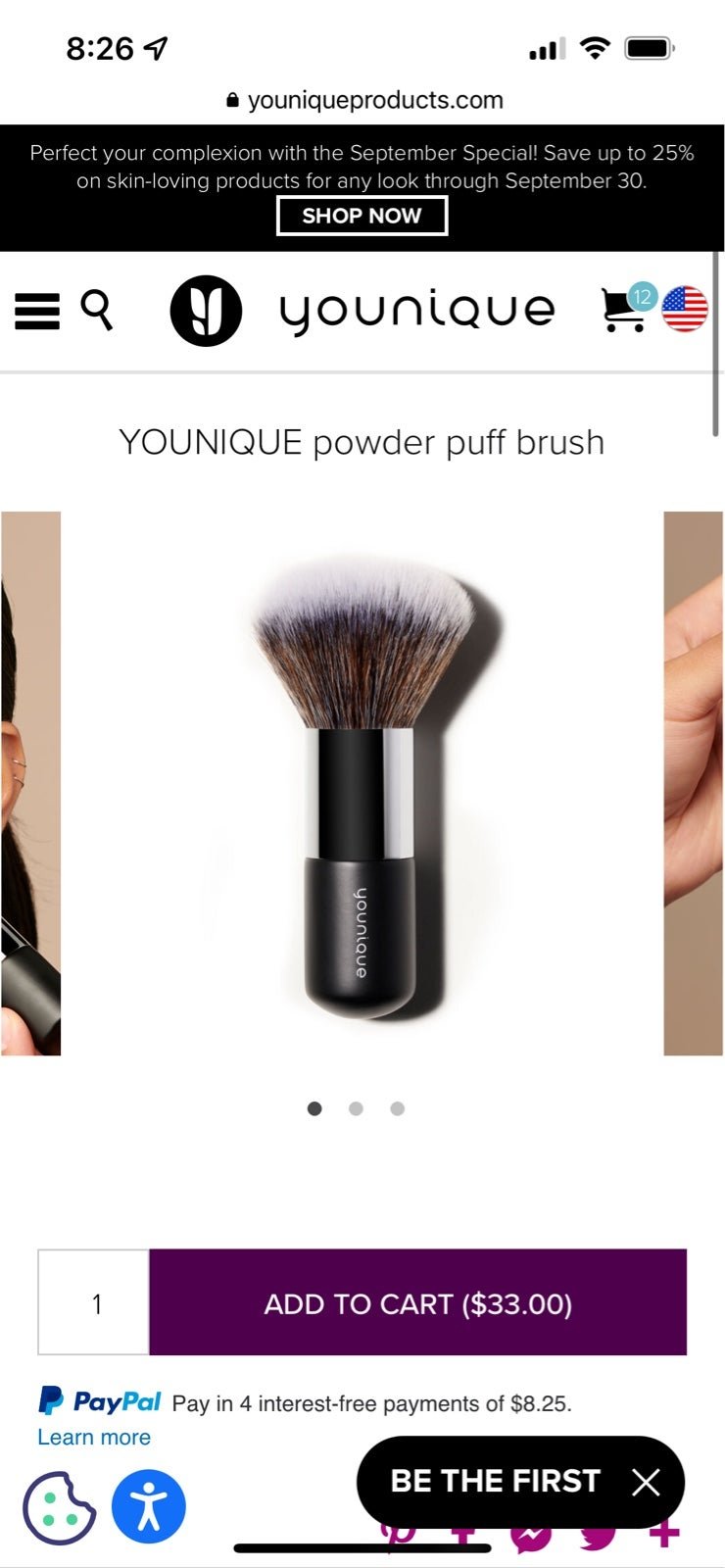Open the hamburger menu
Viewport: 725px width, 1568px height.
tap(37, 311)
